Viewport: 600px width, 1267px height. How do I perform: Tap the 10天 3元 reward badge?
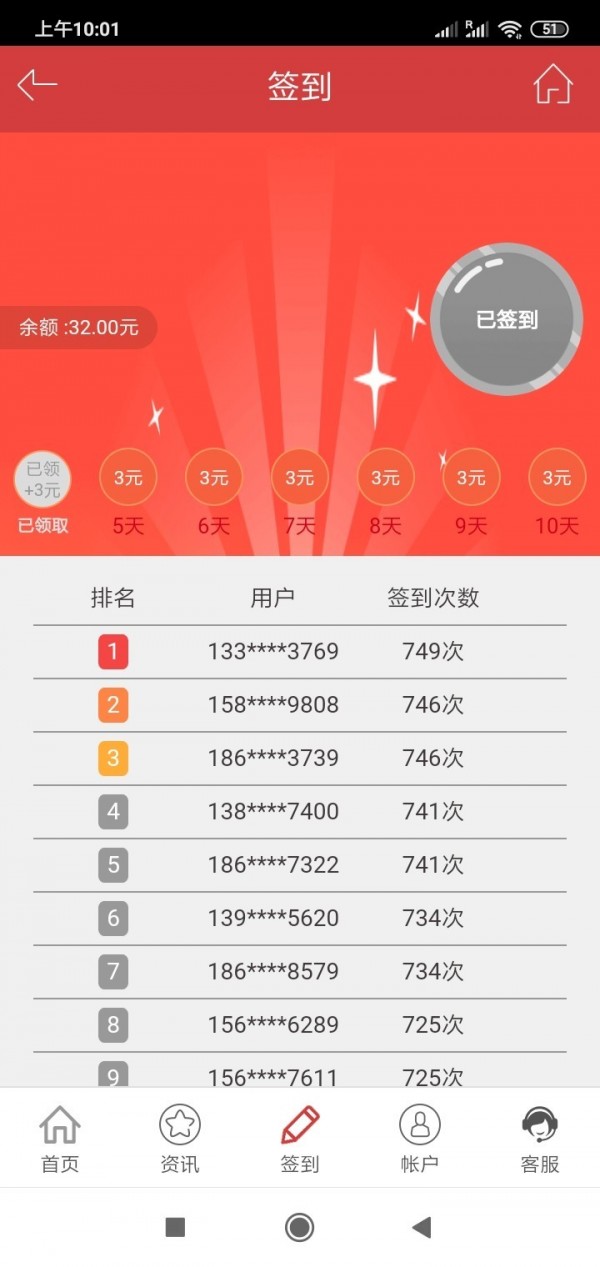click(557, 478)
